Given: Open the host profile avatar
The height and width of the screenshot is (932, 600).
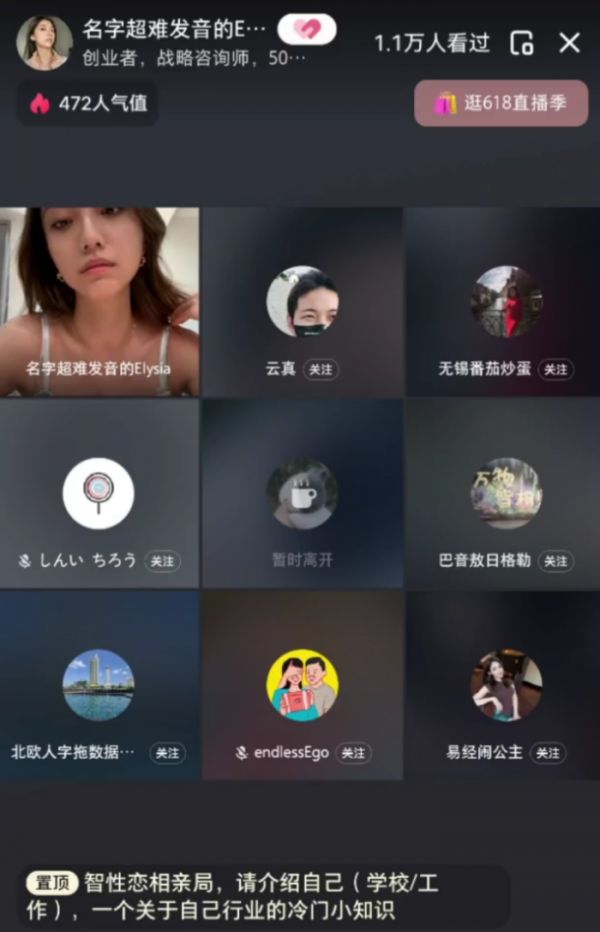Looking at the screenshot, I should tap(44, 43).
